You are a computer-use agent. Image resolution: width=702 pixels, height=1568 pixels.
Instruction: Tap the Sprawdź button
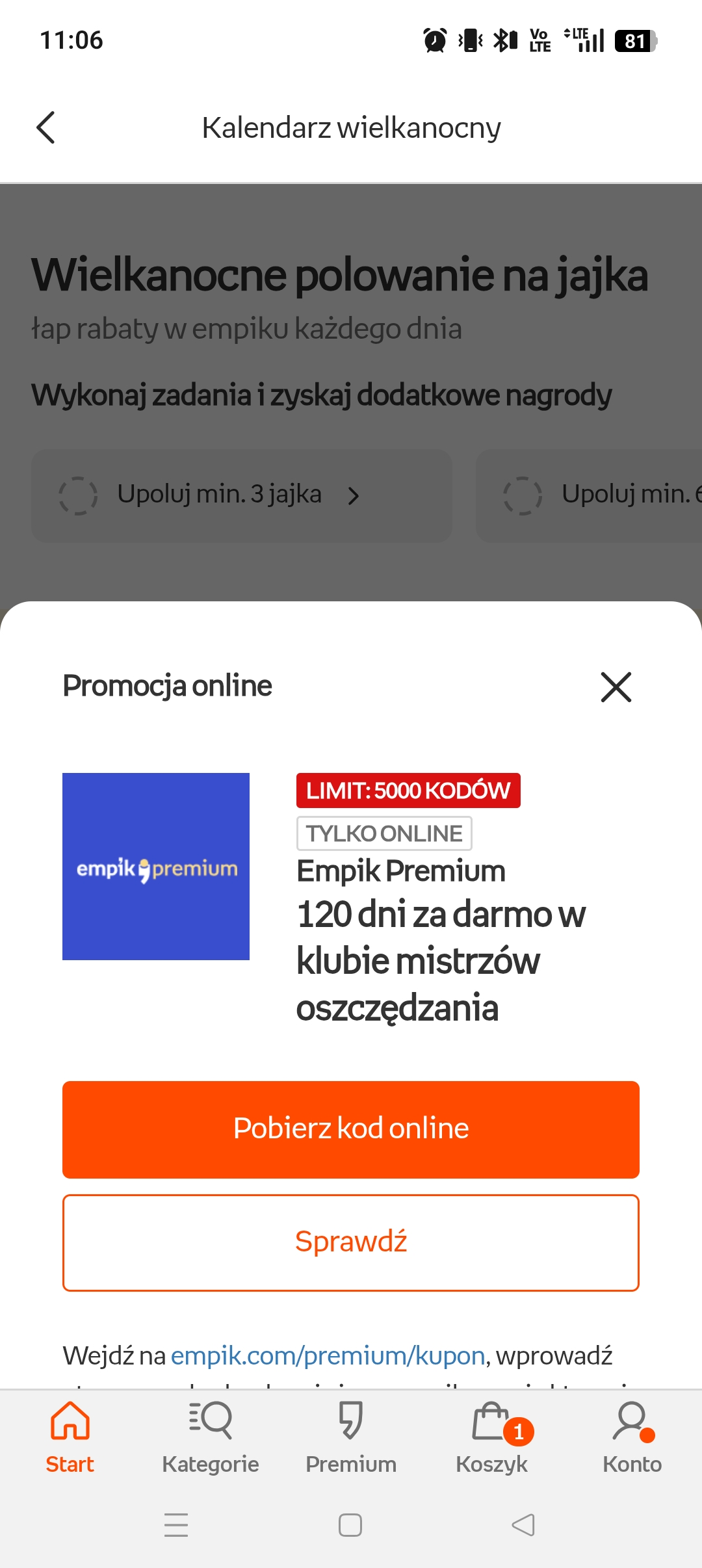click(x=351, y=1242)
